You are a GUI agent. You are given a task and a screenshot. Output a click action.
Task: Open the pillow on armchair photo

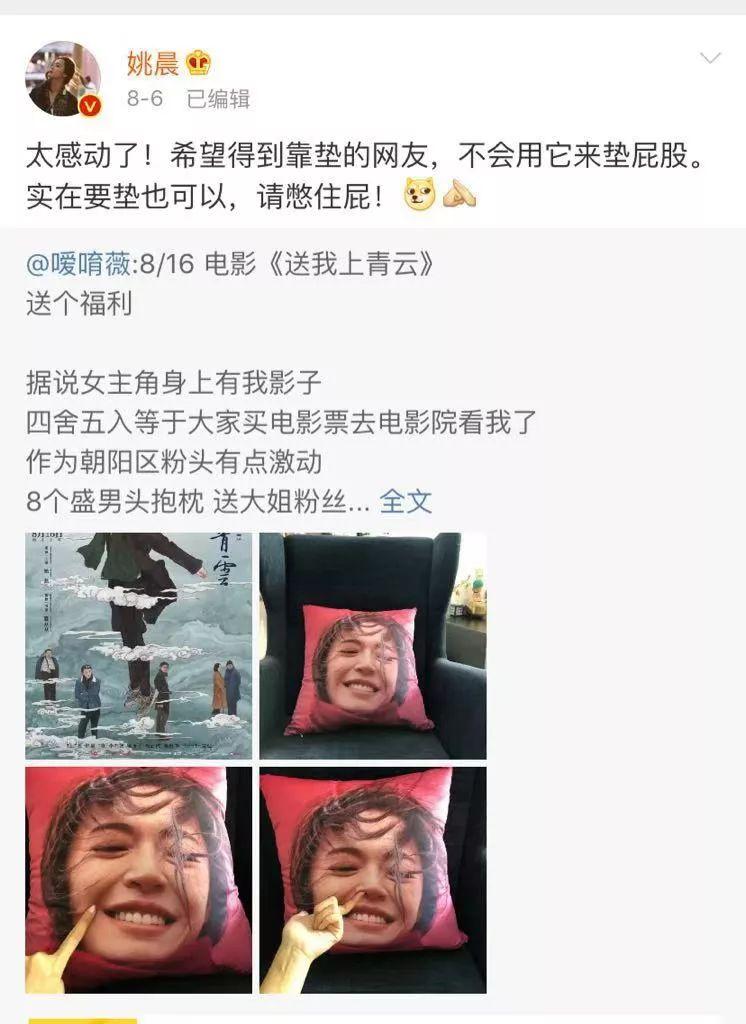click(x=372, y=646)
